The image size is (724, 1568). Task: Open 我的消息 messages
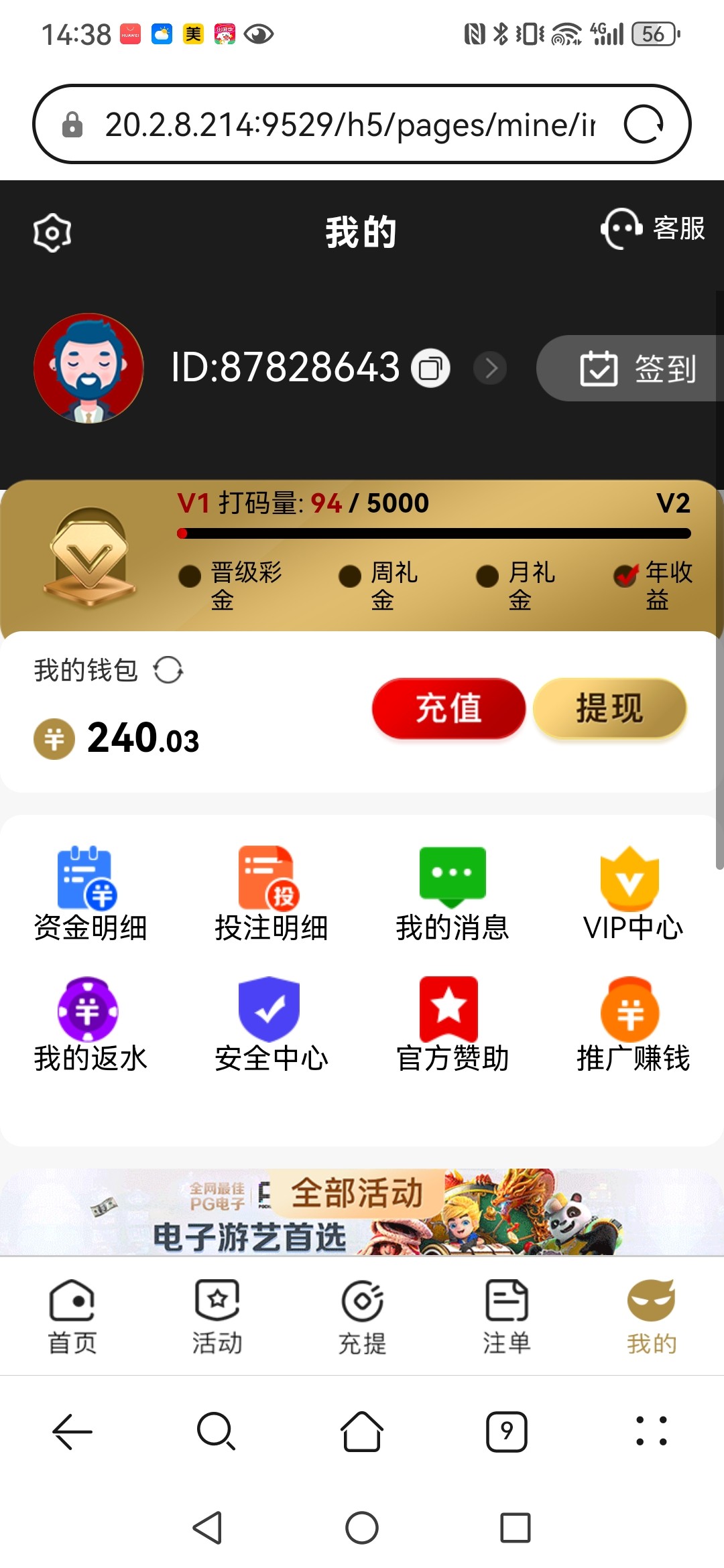[452, 895]
